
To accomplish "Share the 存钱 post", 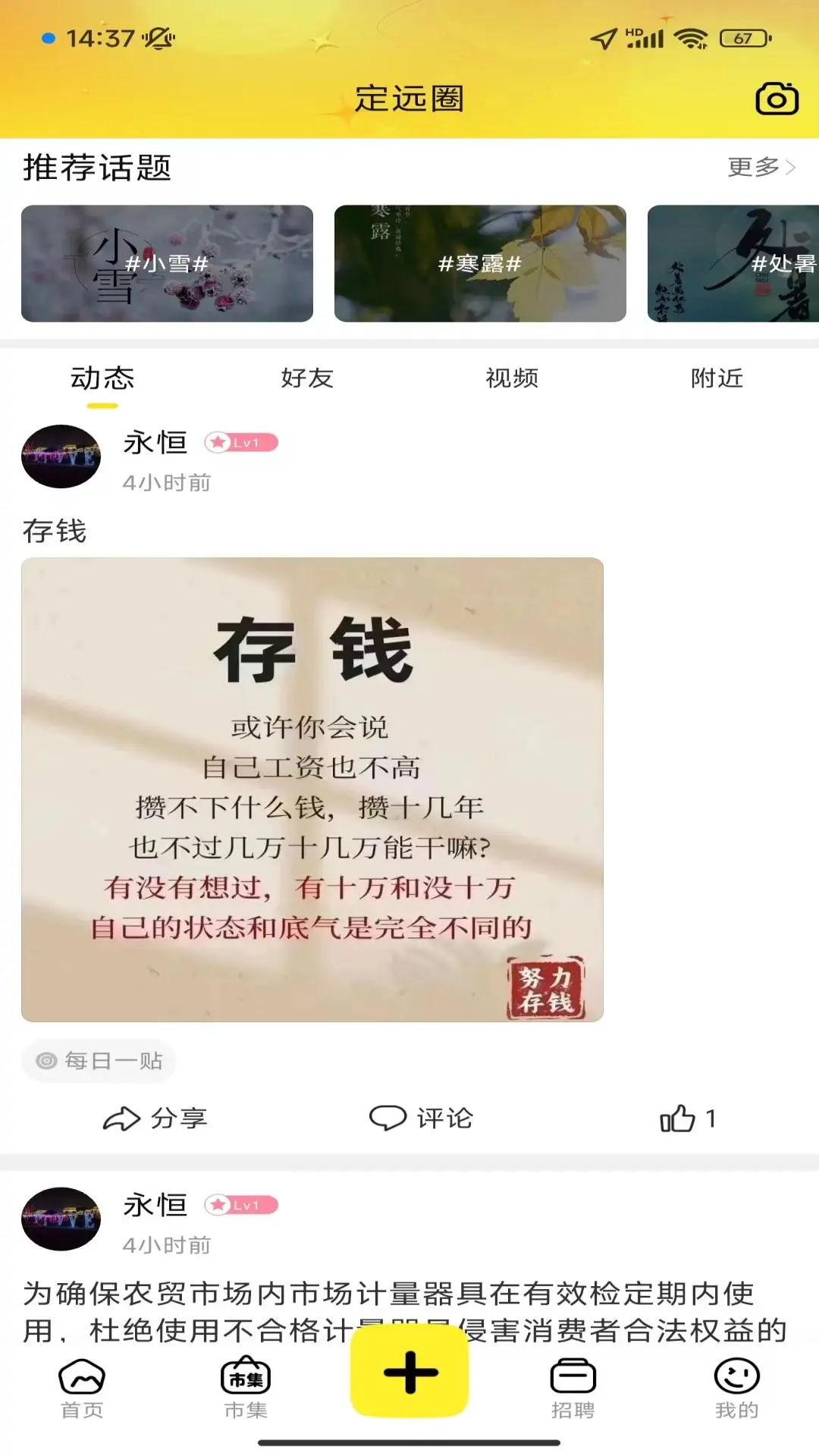I will click(155, 1119).
